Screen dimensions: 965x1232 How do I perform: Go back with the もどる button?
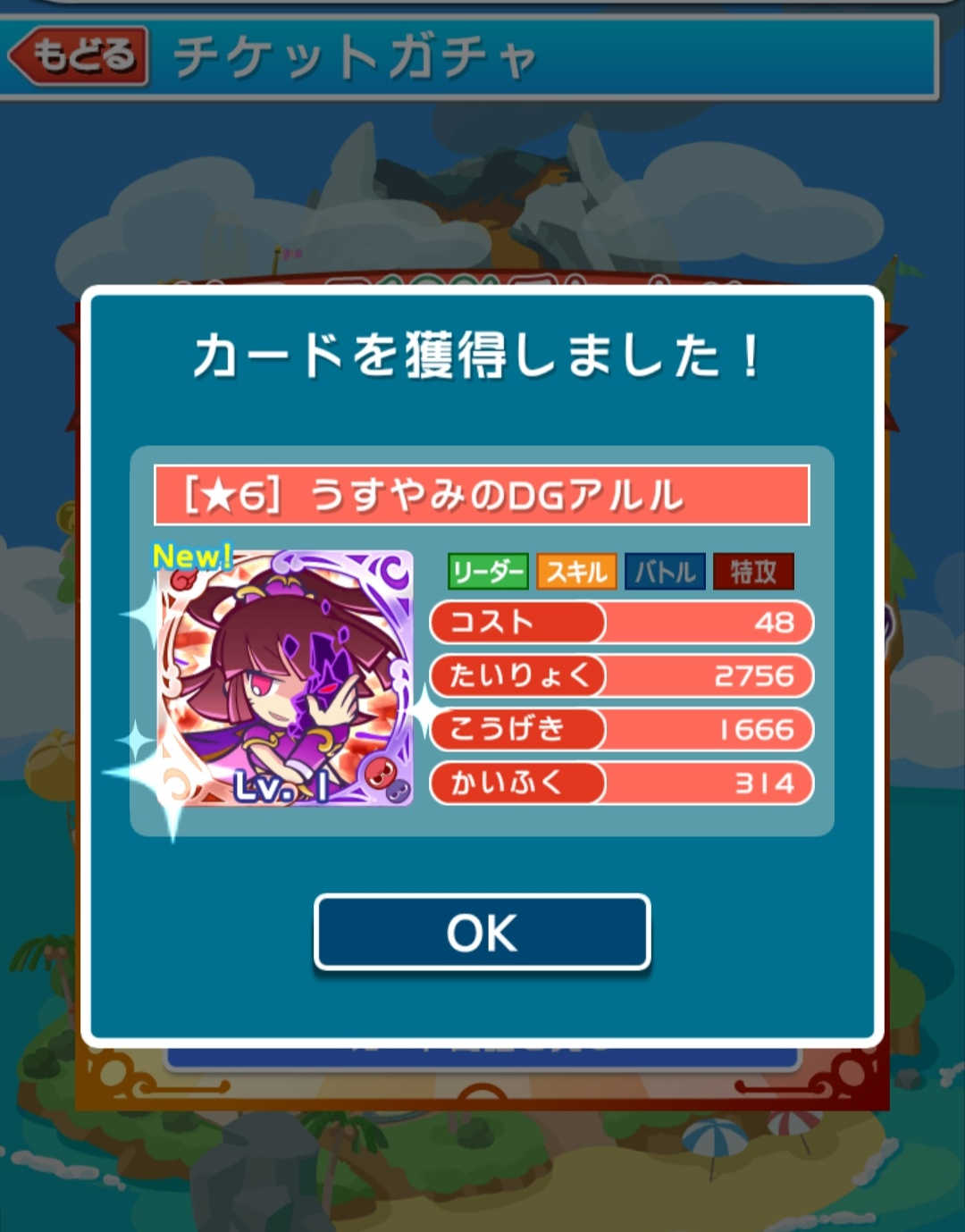[79, 55]
